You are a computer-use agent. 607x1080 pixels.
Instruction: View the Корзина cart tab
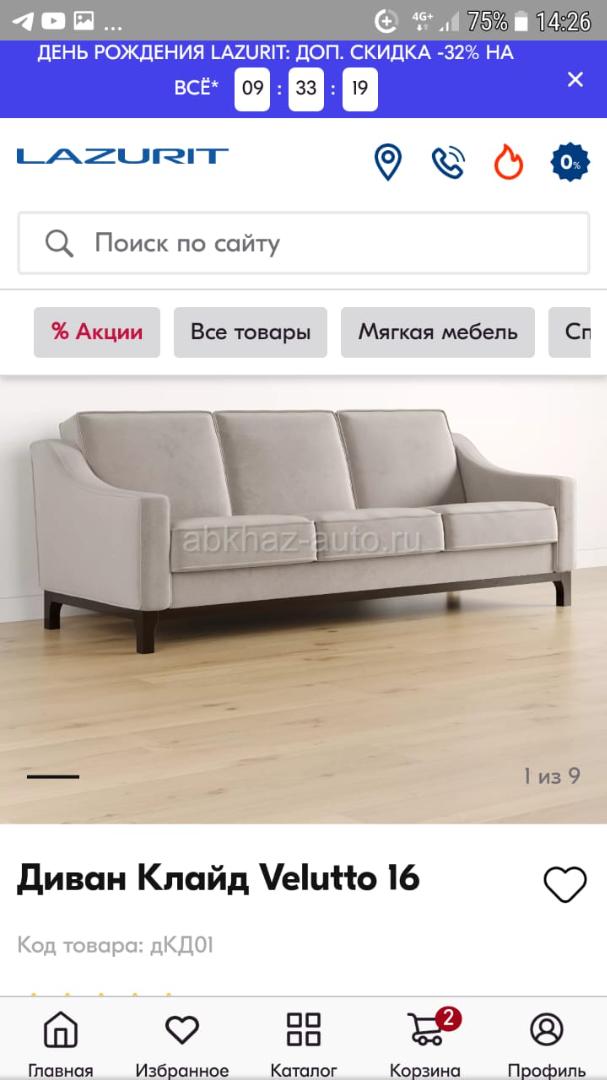[x=426, y=1042]
